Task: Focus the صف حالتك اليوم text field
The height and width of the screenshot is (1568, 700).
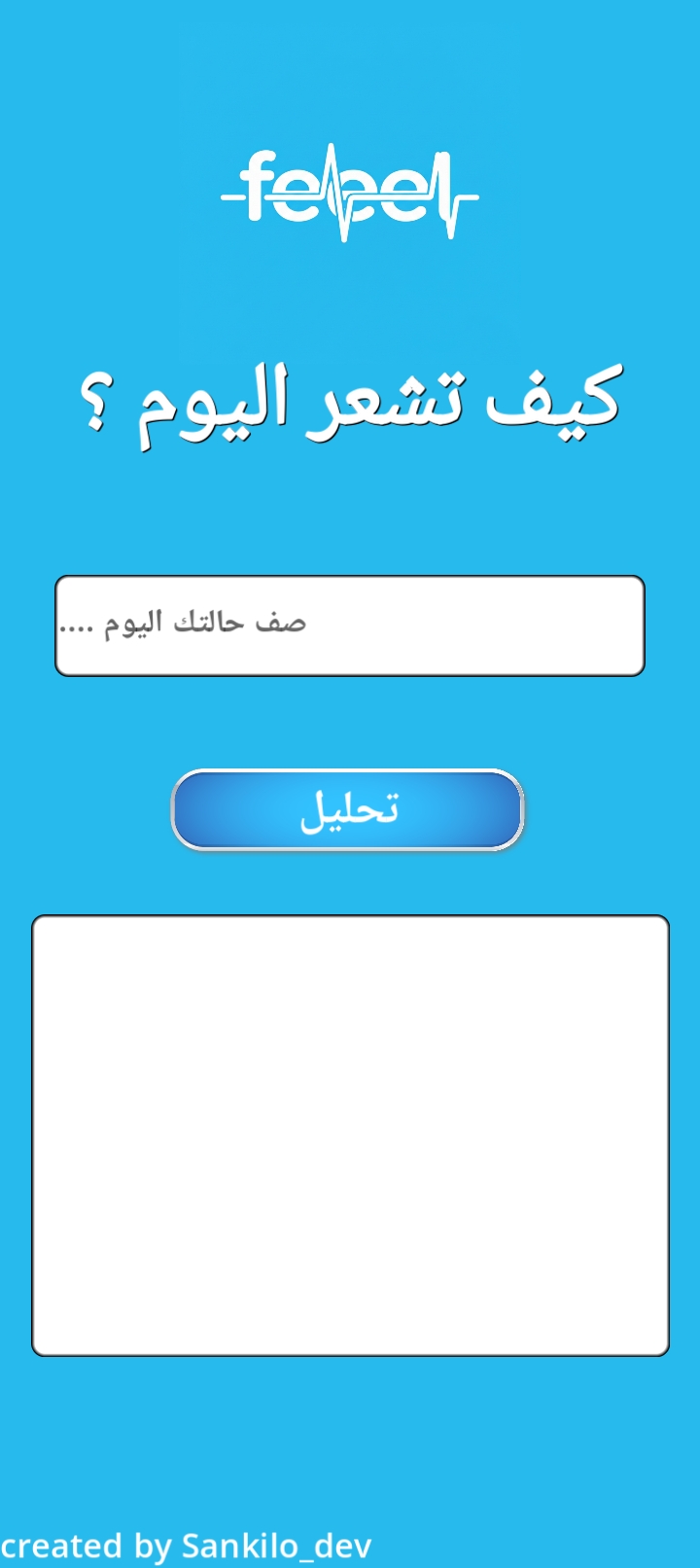Action: (x=350, y=625)
